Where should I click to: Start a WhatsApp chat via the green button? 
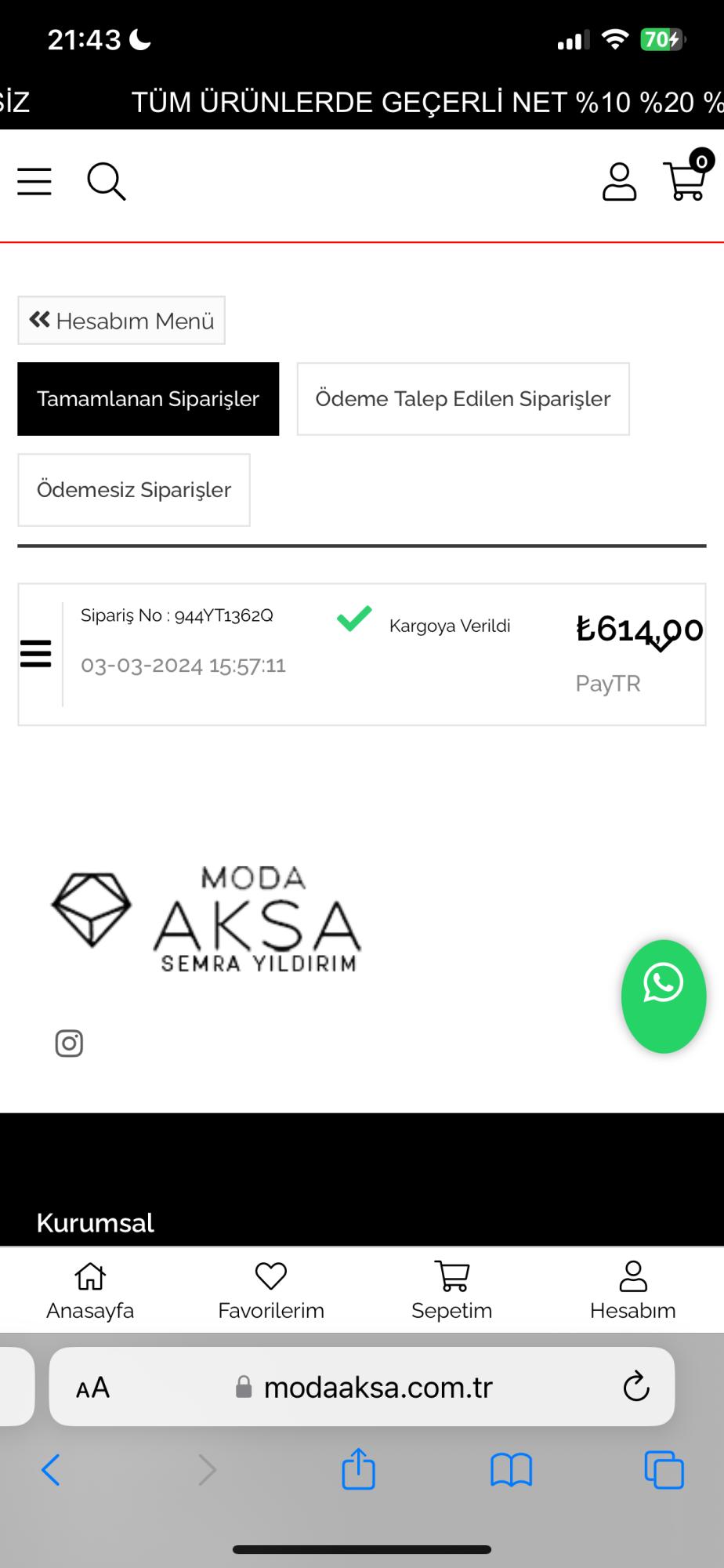(x=663, y=996)
